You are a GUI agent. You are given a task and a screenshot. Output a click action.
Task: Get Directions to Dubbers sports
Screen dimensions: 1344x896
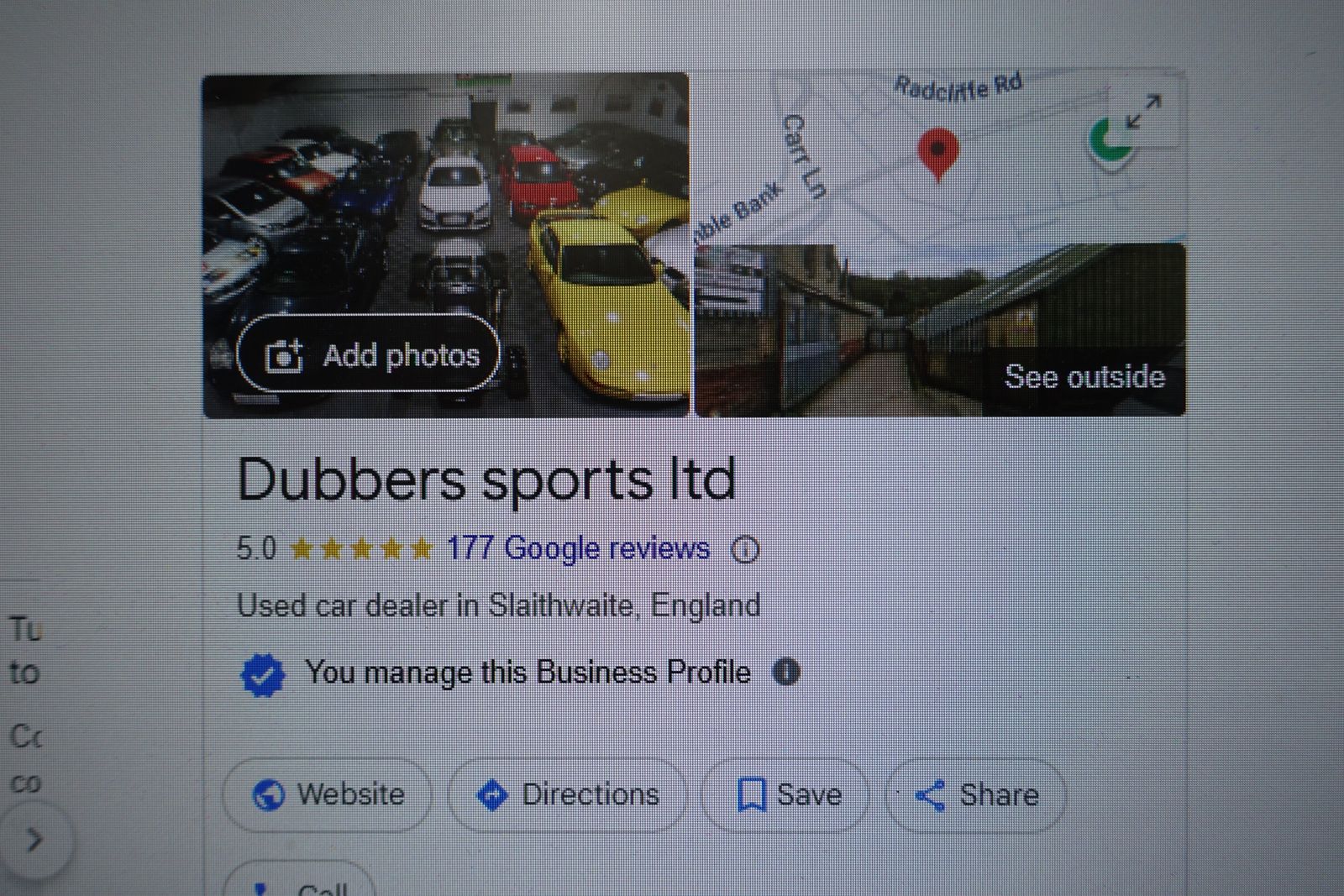click(568, 794)
